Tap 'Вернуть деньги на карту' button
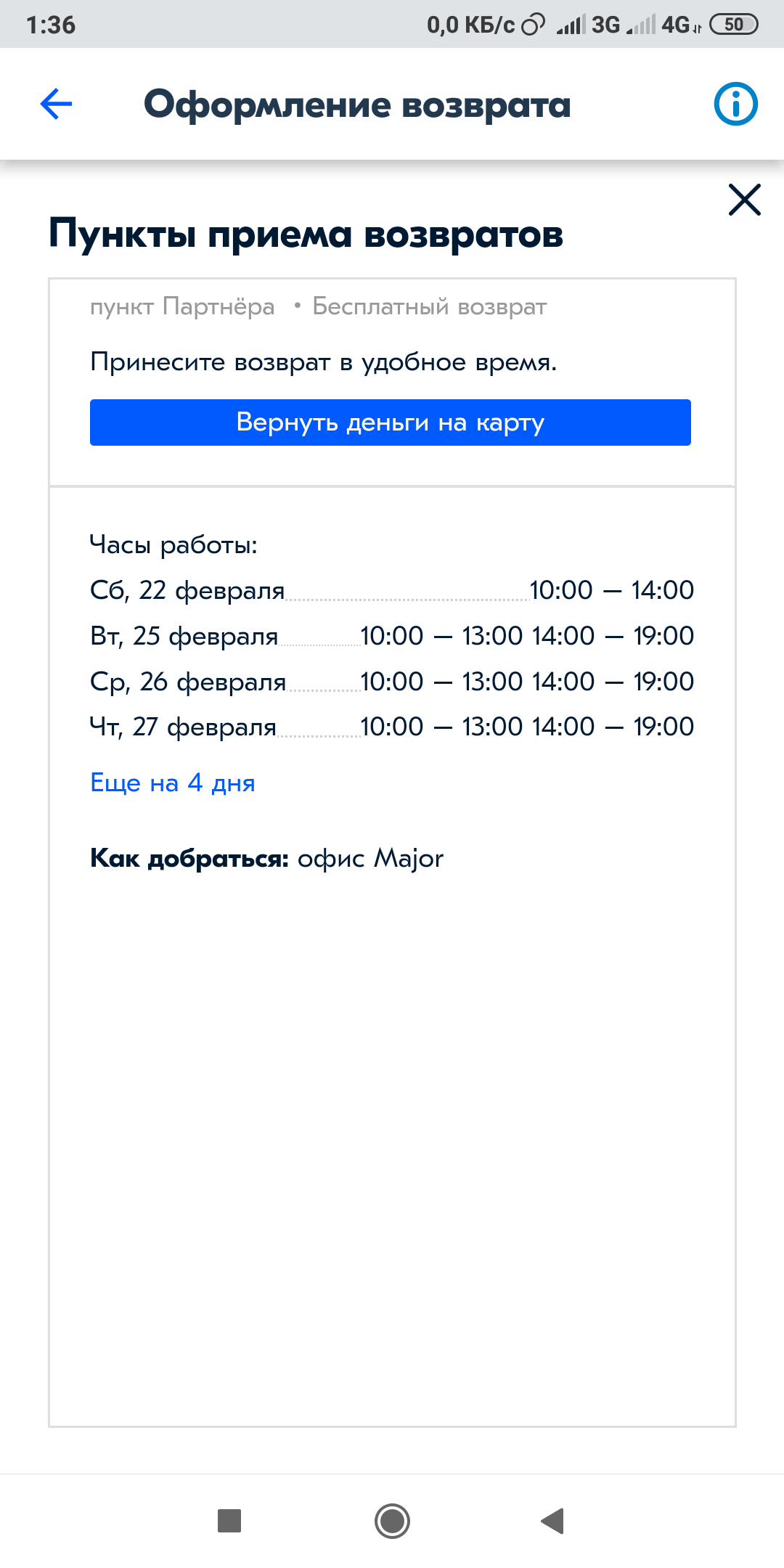The image size is (784, 1568). tap(391, 422)
